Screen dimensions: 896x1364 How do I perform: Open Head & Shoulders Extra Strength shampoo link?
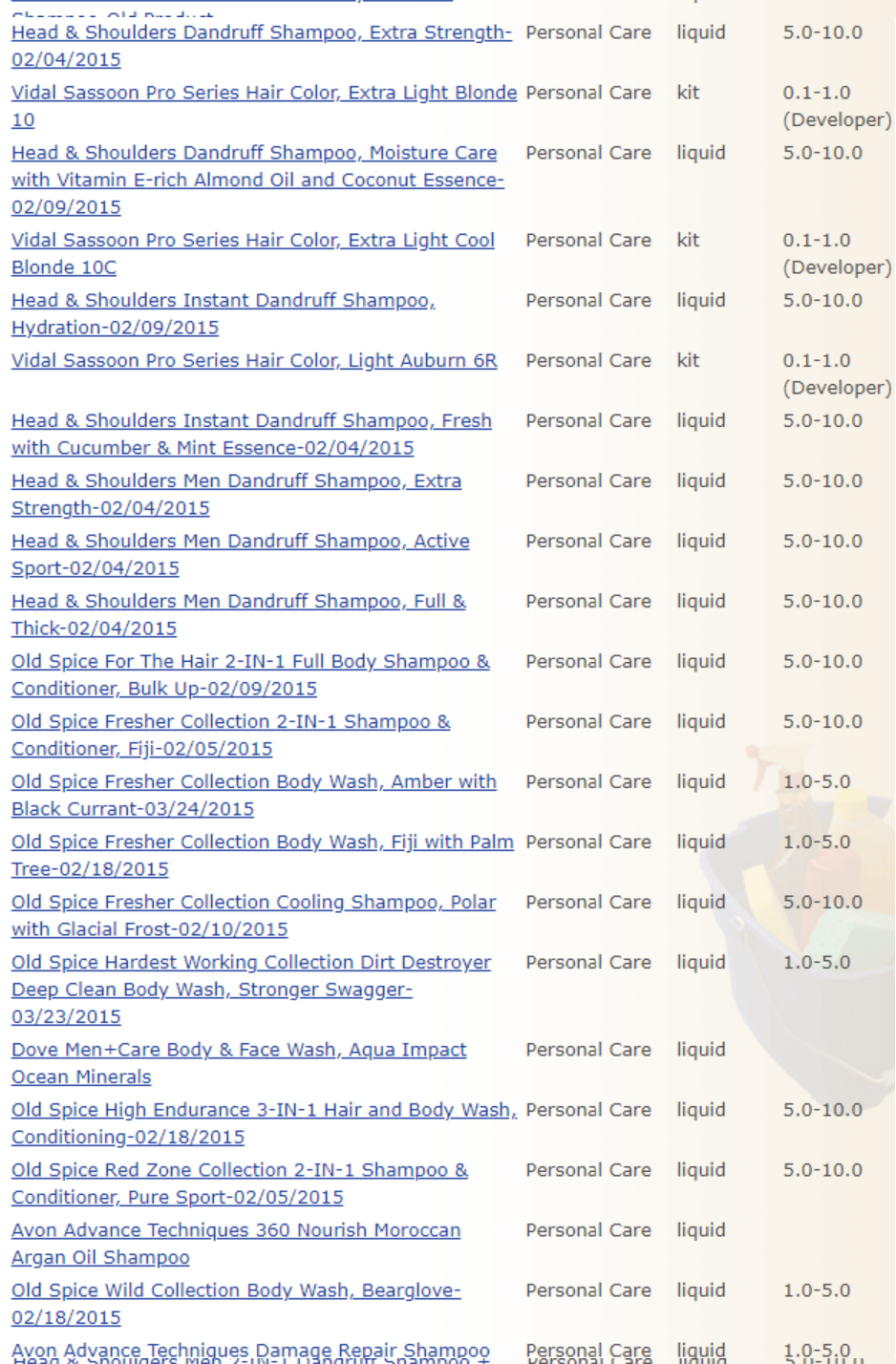(261, 33)
